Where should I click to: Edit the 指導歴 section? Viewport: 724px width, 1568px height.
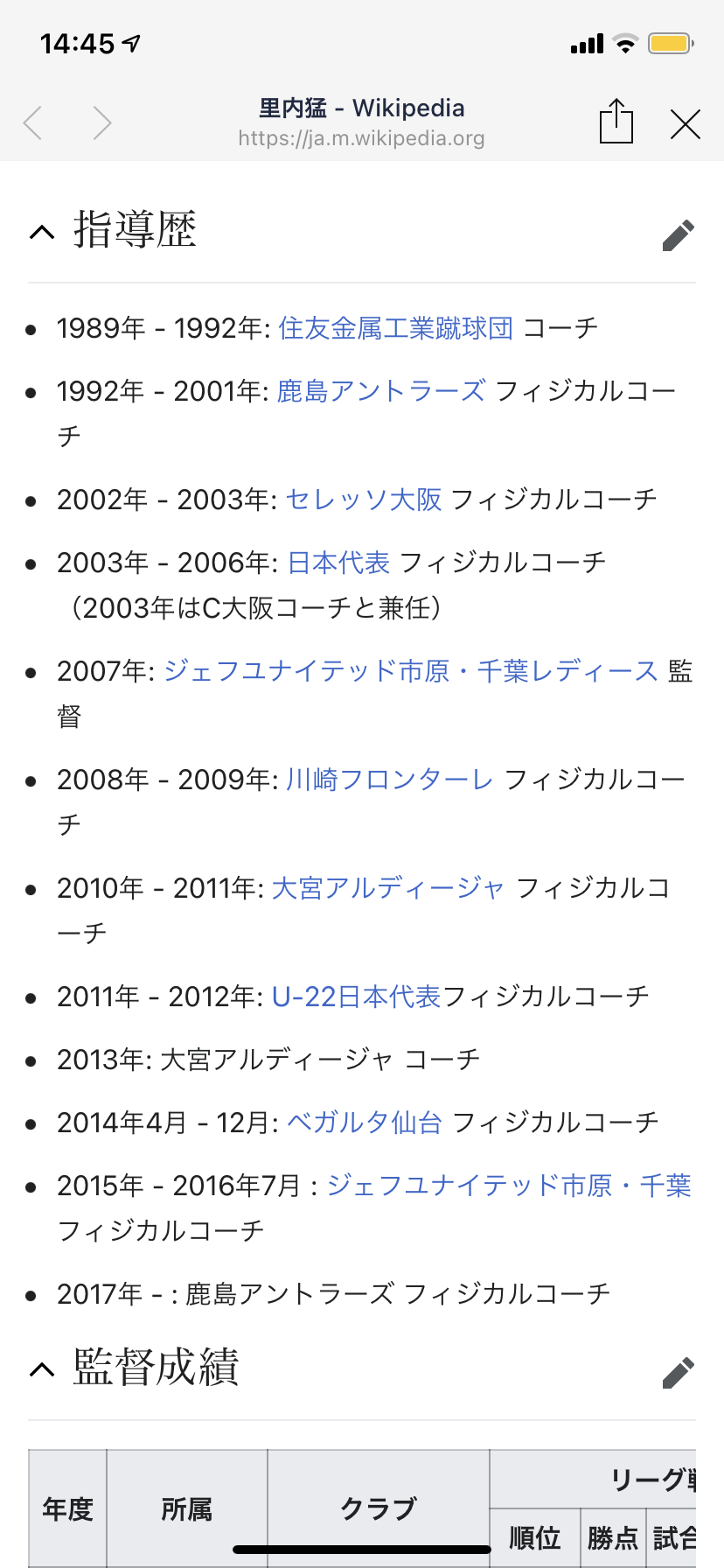[678, 234]
